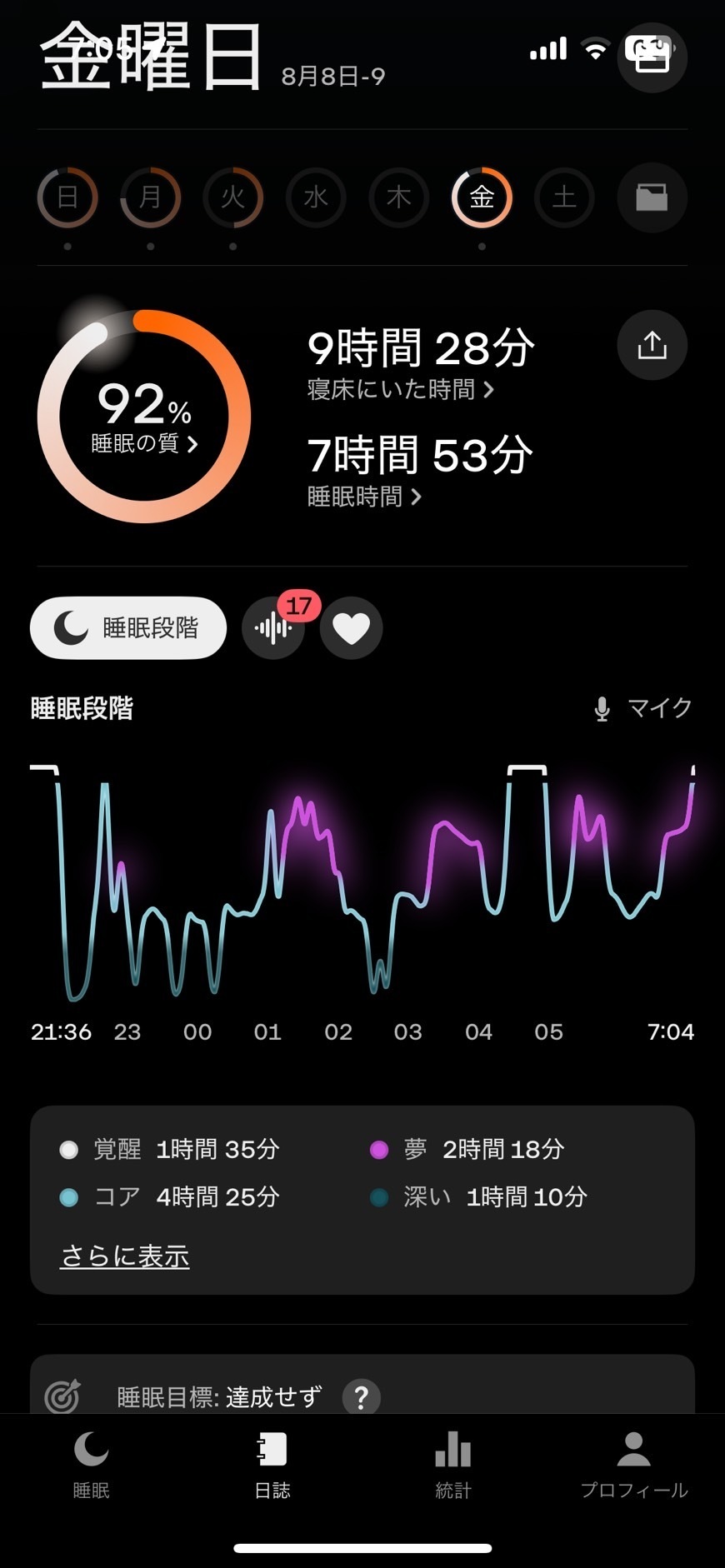725x1568 pixels.
Task: Open the calendar icon beside the date
Action: [652, 57]
